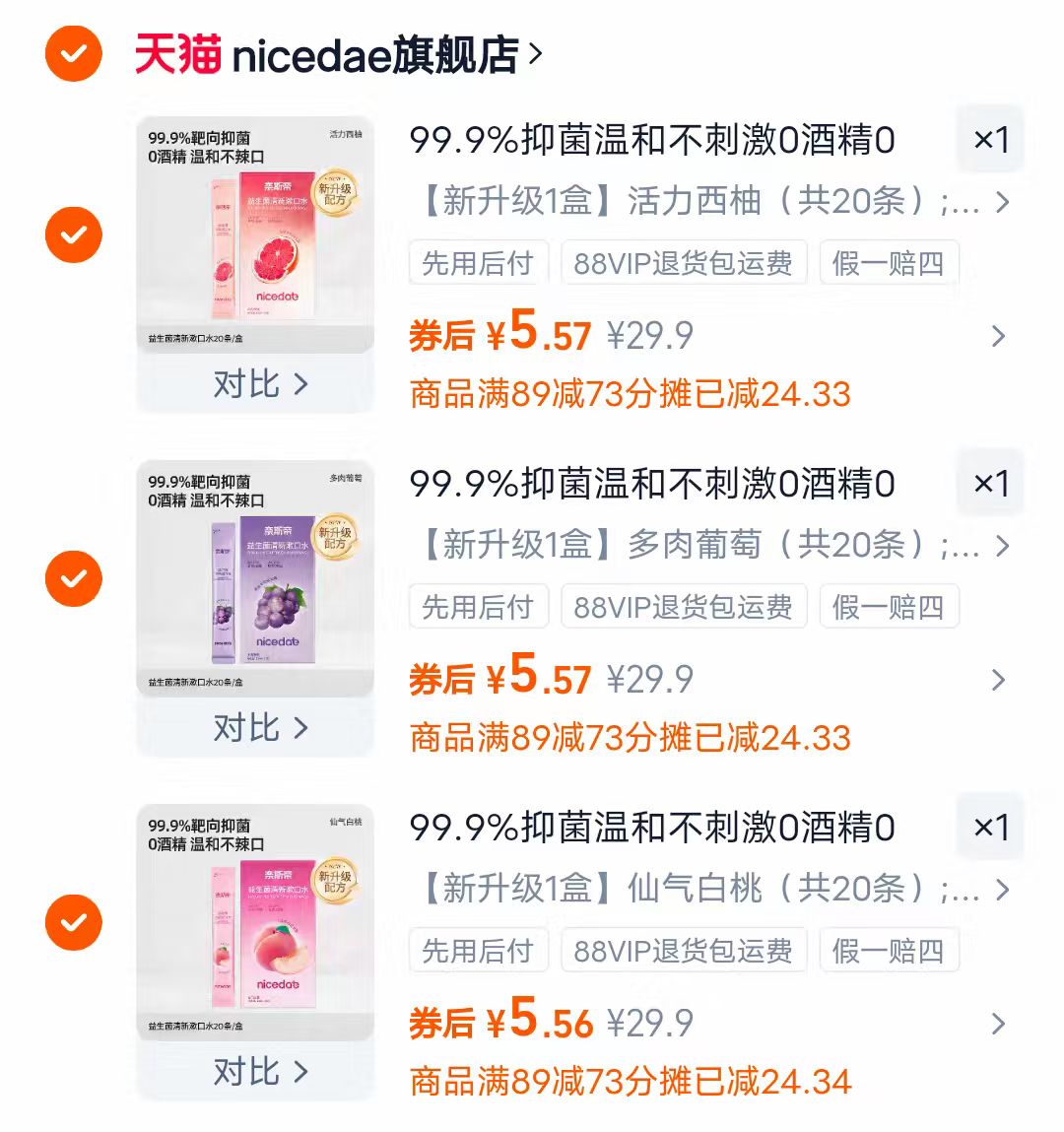
Task: Open the 活力西柚 grapefruit product thumbnail
Action: pyautogui.click(x=254, y=236)
